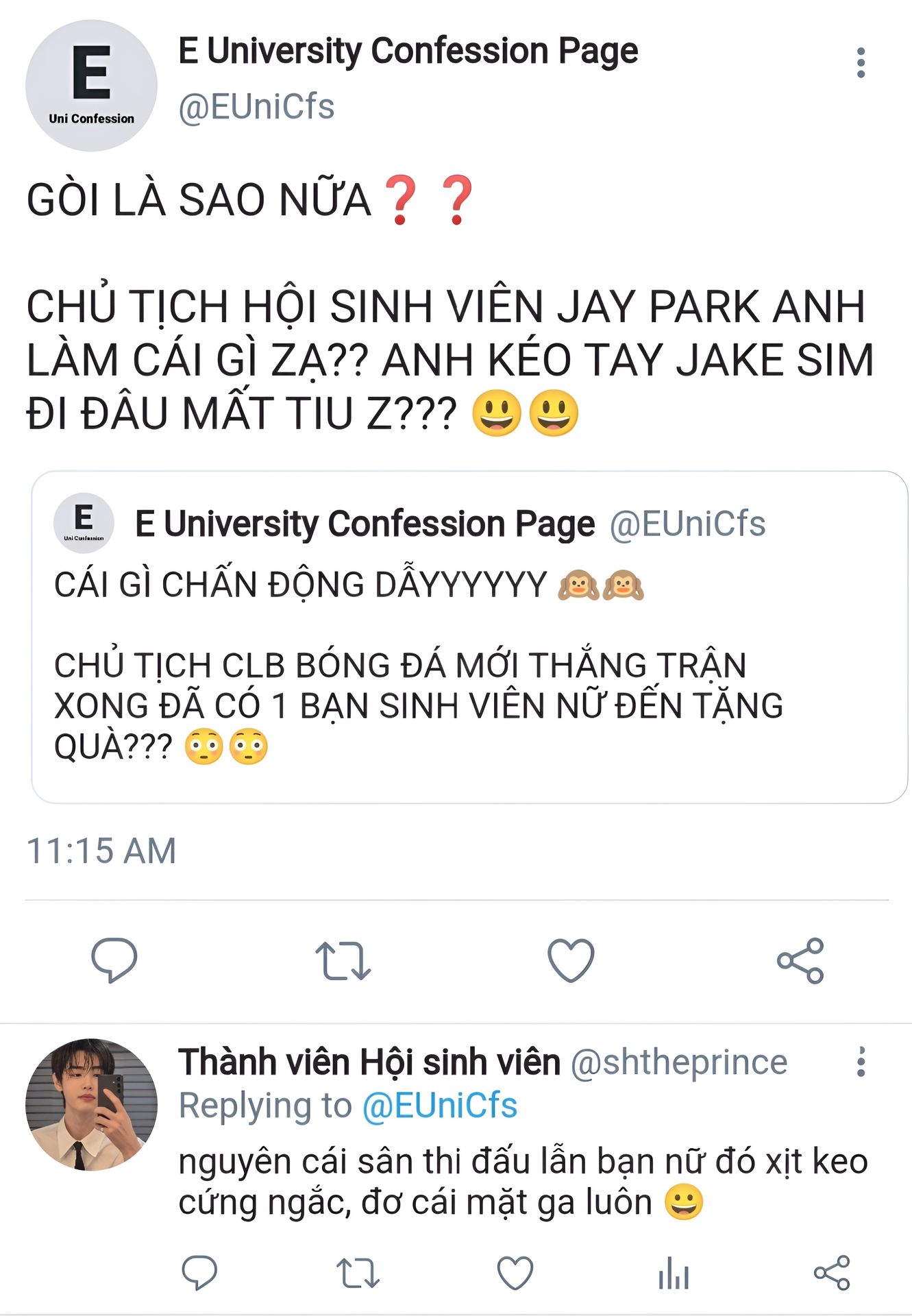Tap the @EUniCfs mention link in reply
Viewport: 912px width, 1316px height.
tap(439, 1106)
